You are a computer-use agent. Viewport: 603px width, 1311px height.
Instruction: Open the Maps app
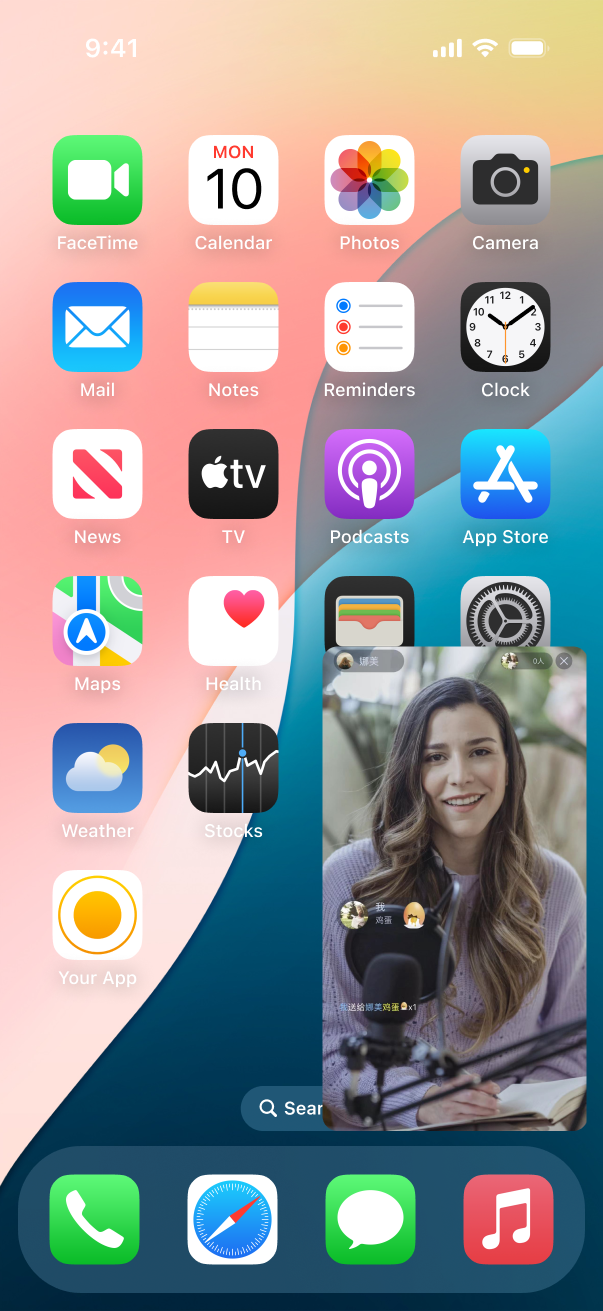click(x=97, y=621)
